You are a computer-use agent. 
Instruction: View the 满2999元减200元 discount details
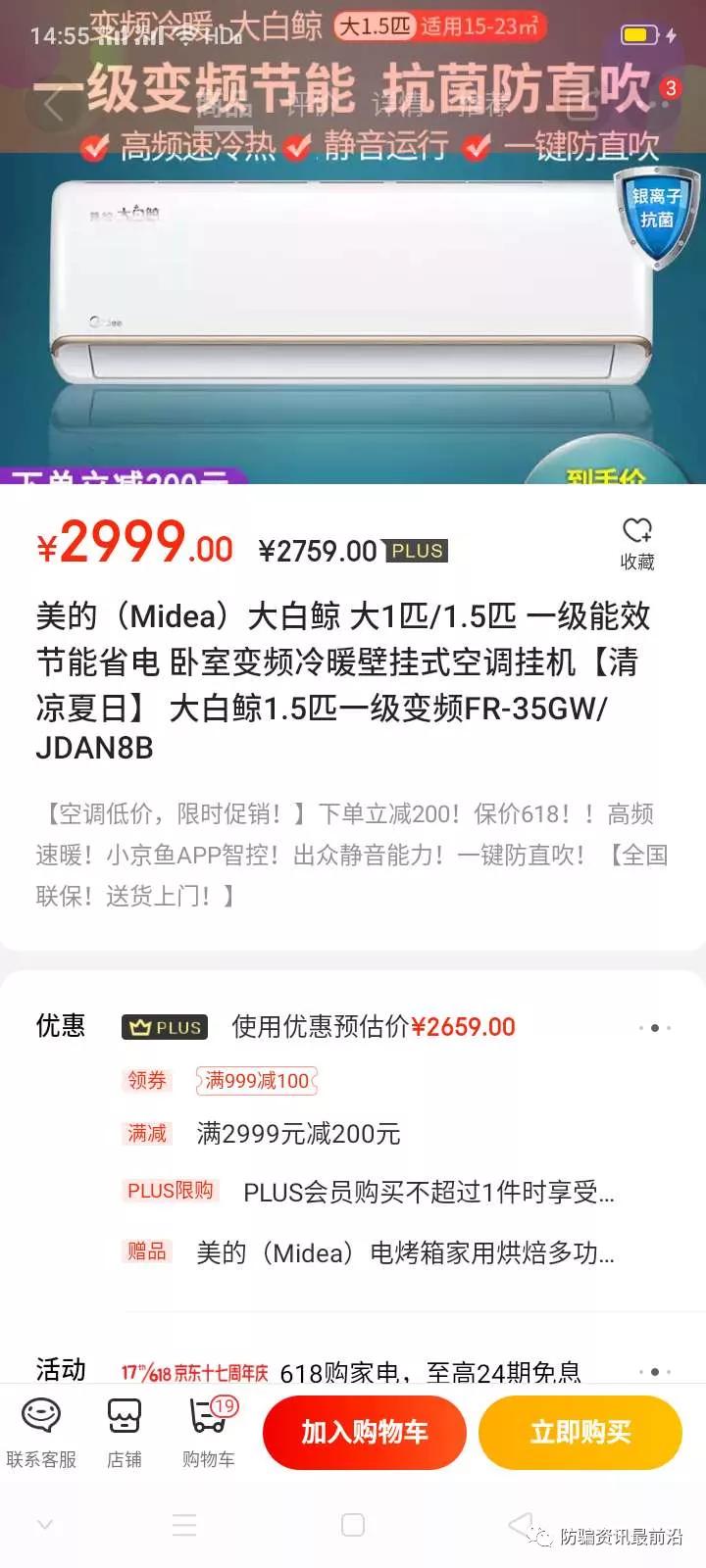click(x=294, y=1134)
